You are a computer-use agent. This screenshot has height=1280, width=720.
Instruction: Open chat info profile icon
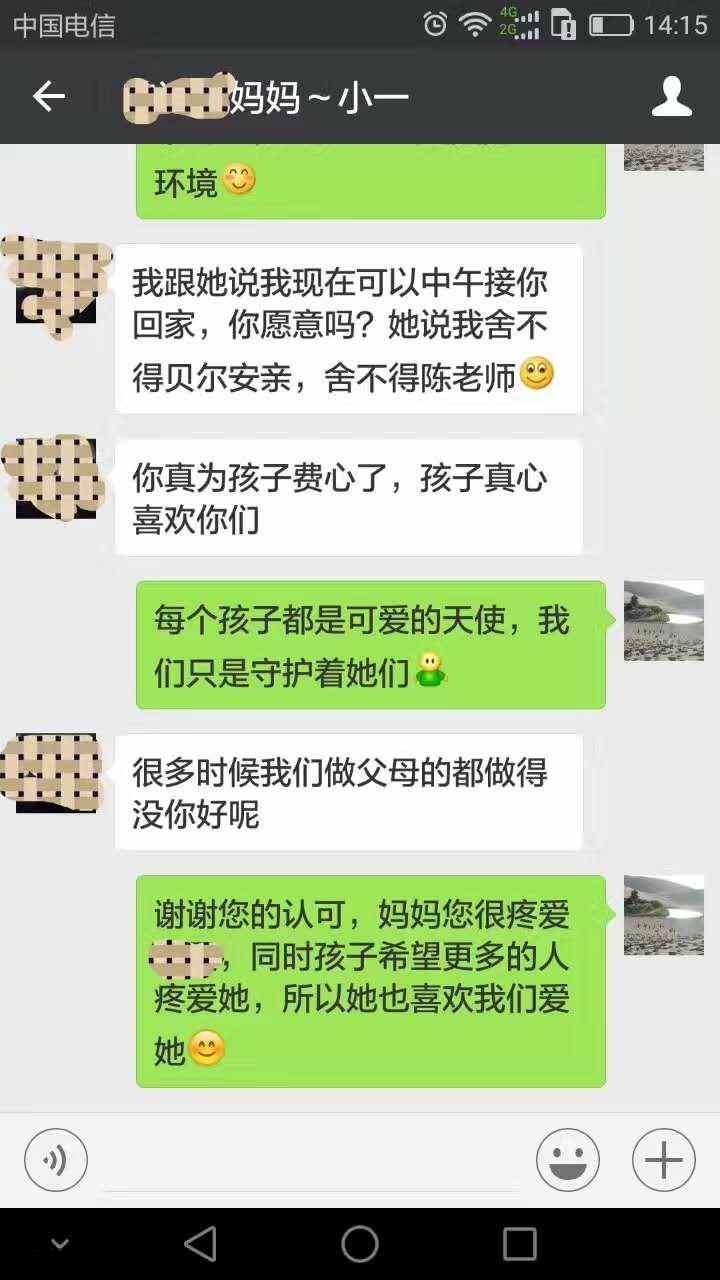(x=671, y=96)
